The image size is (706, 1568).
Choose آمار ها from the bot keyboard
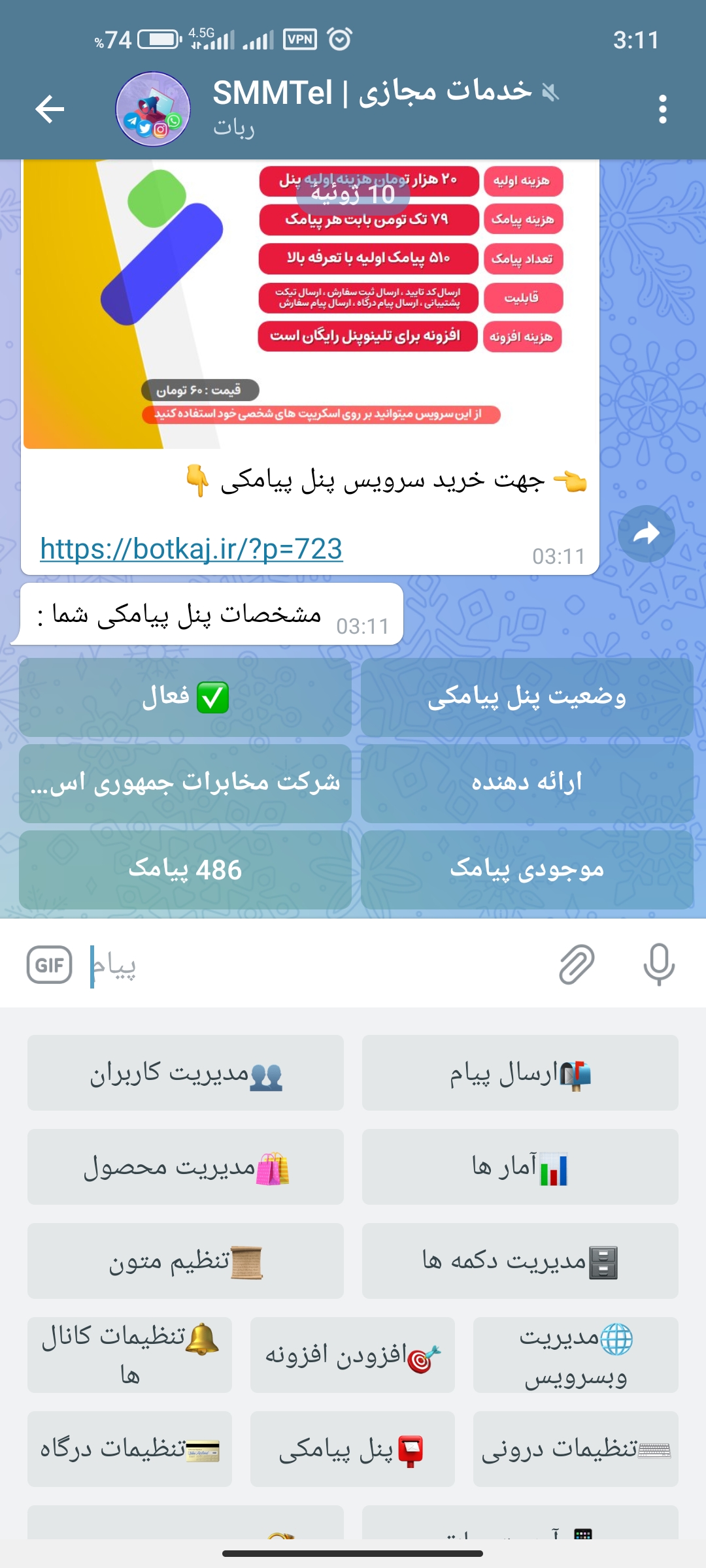(520, 1167)
